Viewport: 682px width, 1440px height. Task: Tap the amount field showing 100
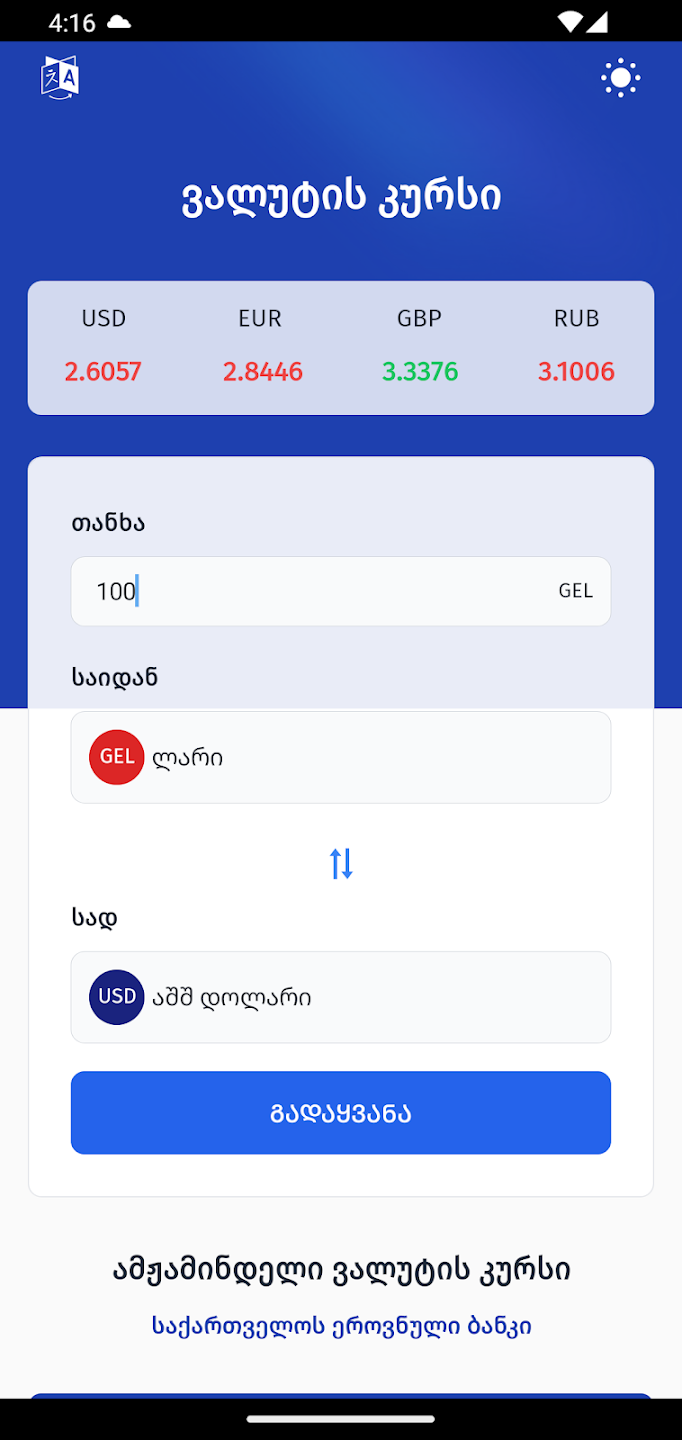(320, 591)
